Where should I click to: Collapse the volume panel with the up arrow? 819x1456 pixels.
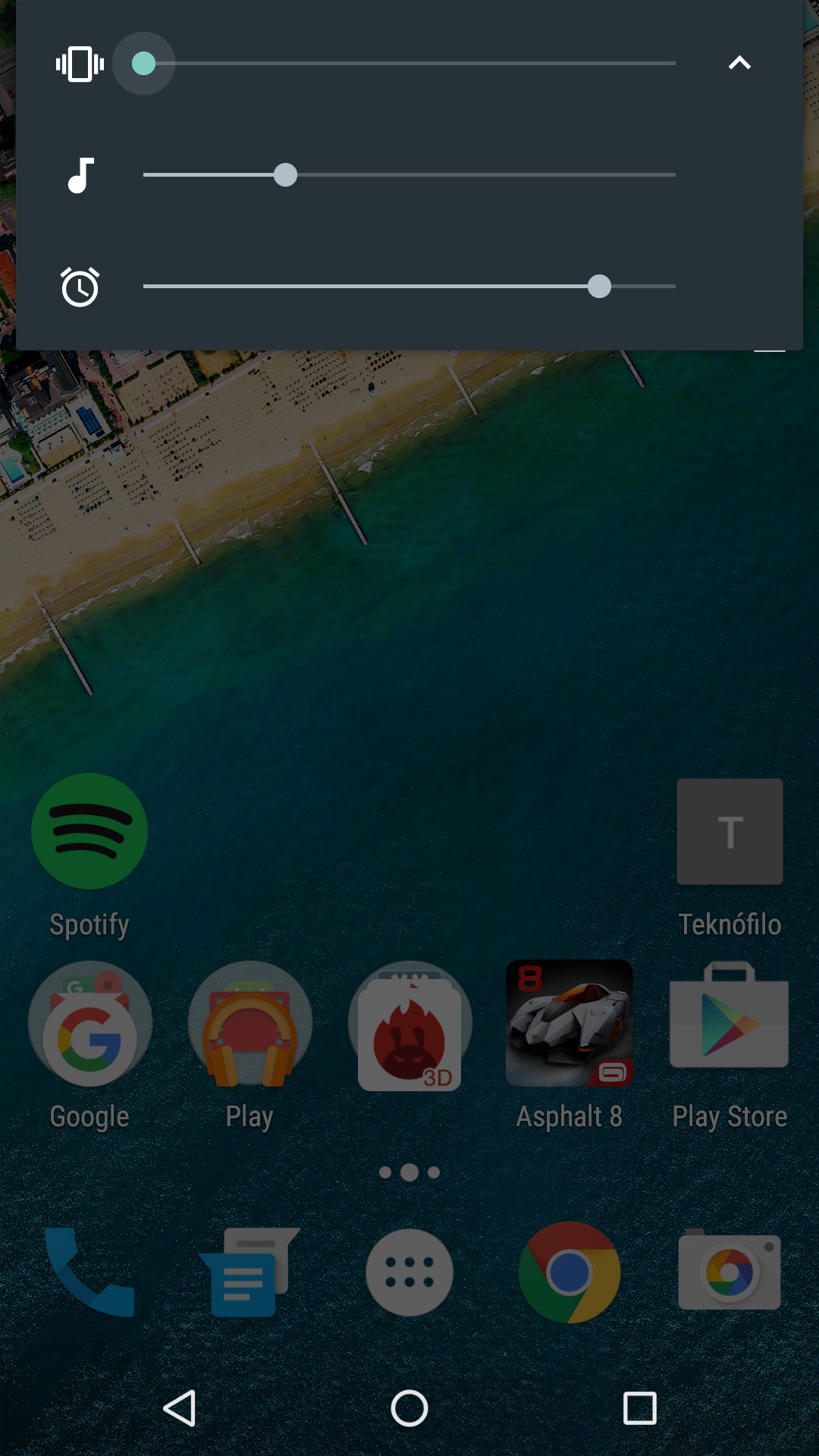pos(739,64)
